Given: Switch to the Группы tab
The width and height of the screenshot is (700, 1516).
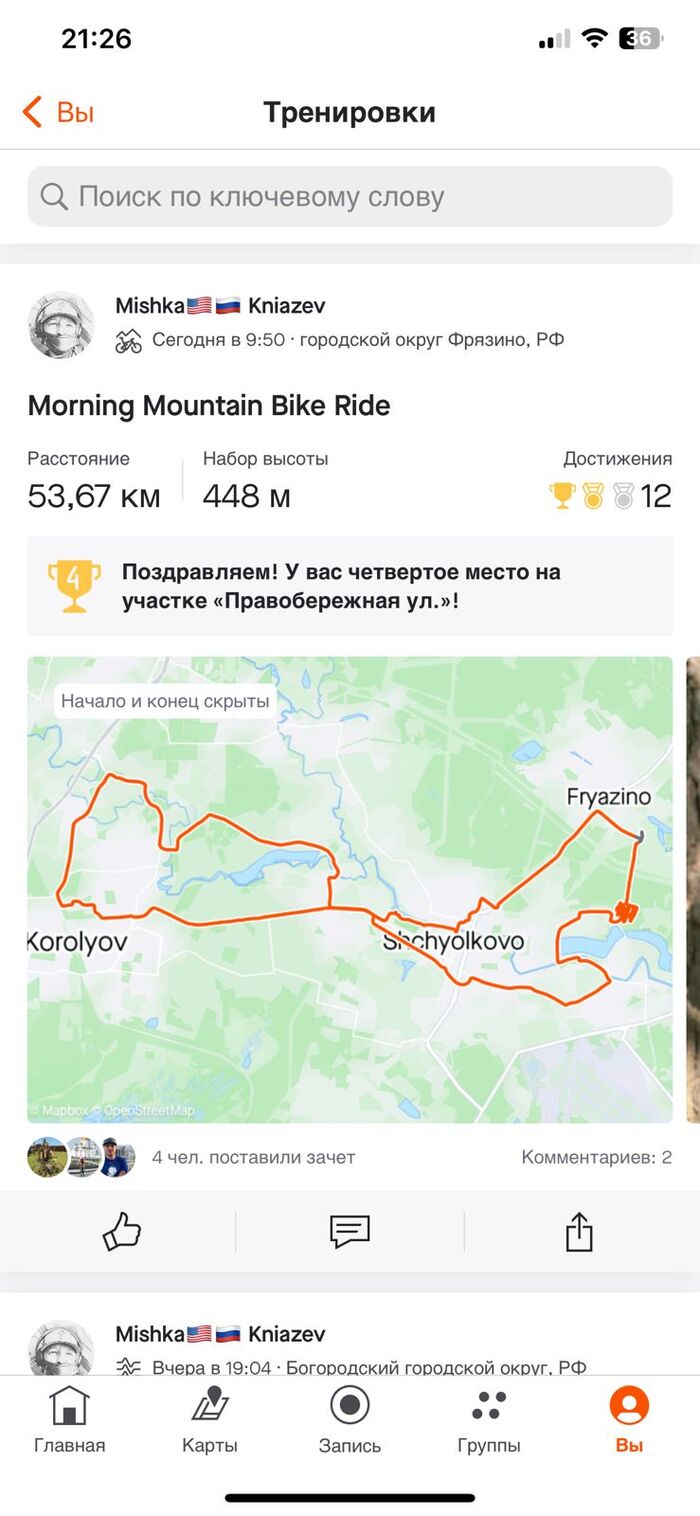Looking at the screenshot, I should point(489,1420).
